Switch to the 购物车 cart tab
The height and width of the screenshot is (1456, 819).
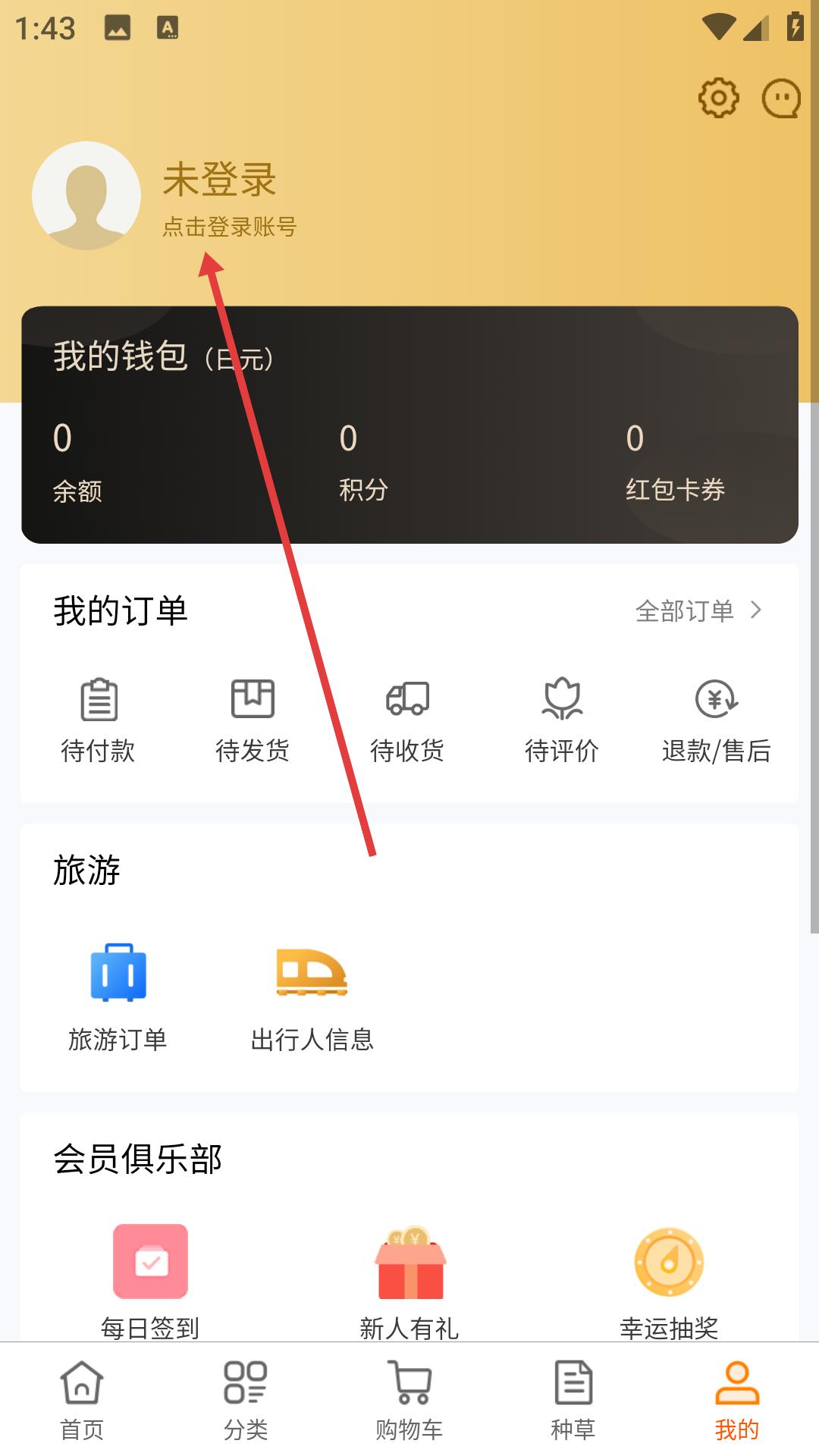[409, 1401]
